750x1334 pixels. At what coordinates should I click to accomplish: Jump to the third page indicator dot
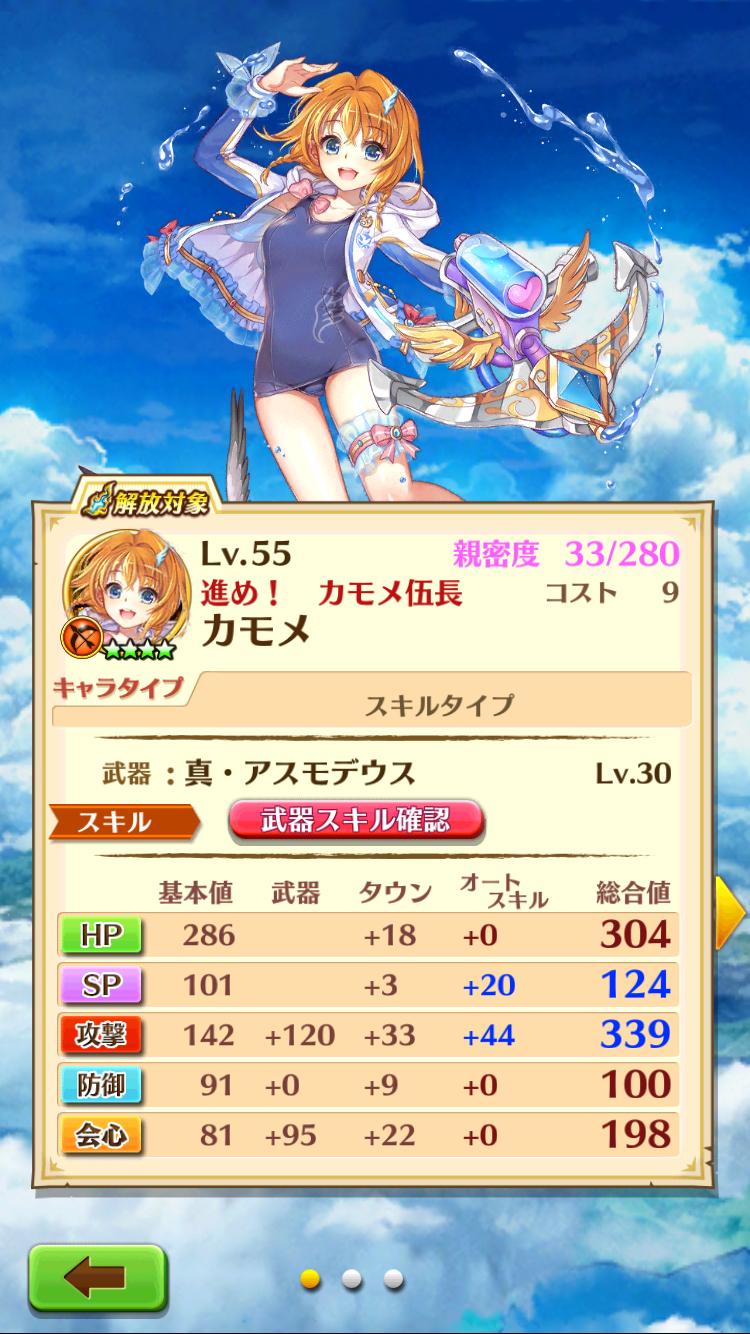coord(393,1279)
